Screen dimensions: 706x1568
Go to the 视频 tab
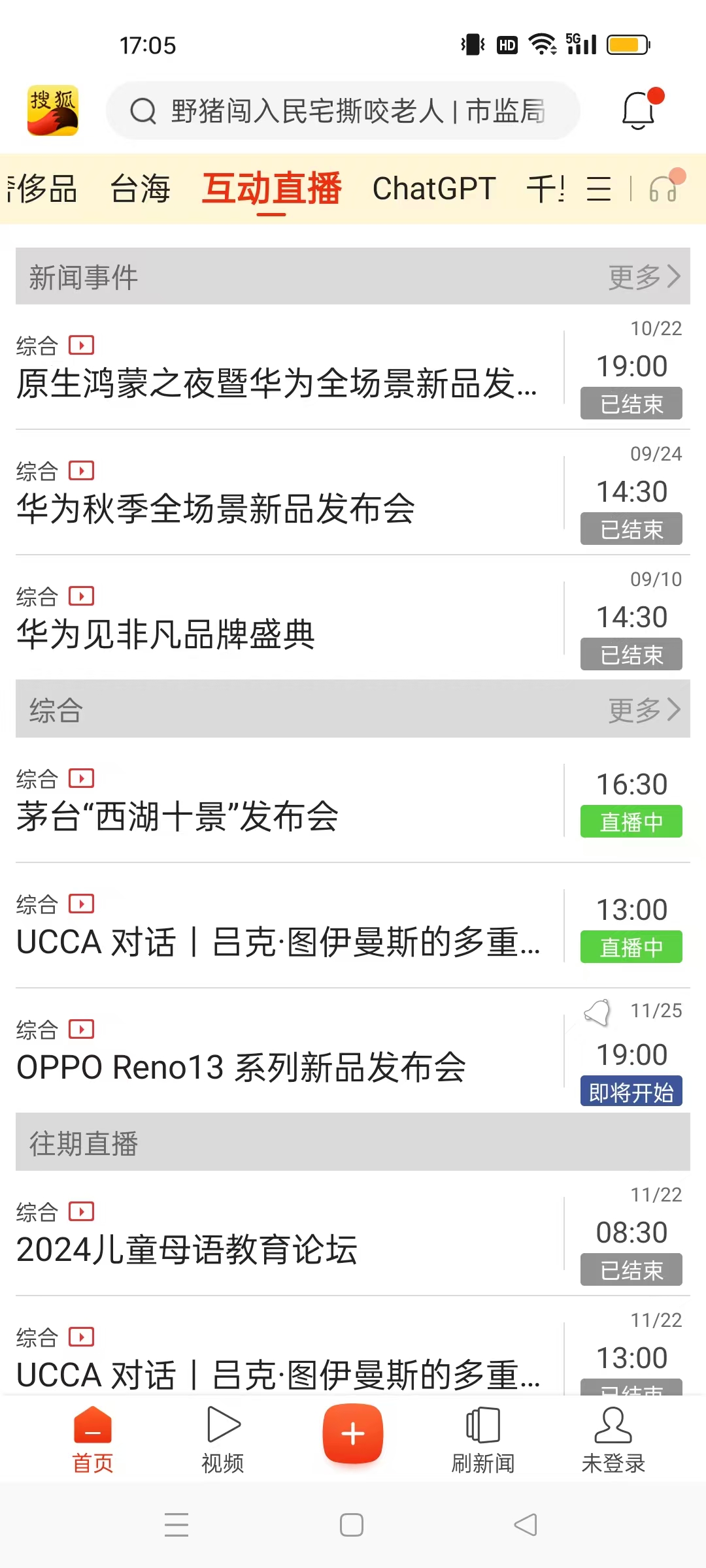click(x=223, y=1440)
